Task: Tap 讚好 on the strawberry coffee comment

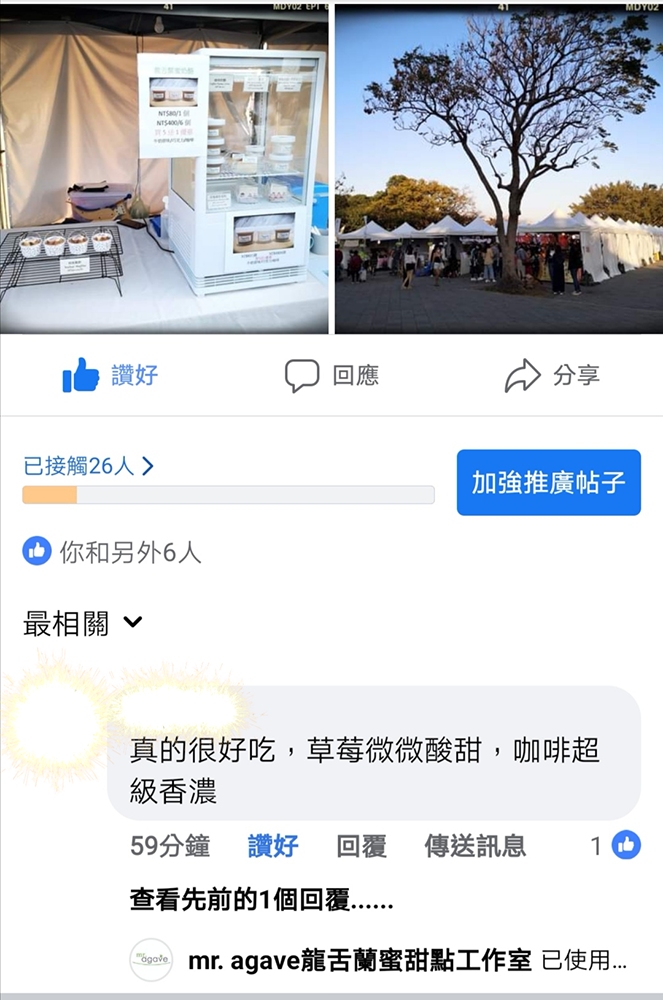Action: click(273, 846)
